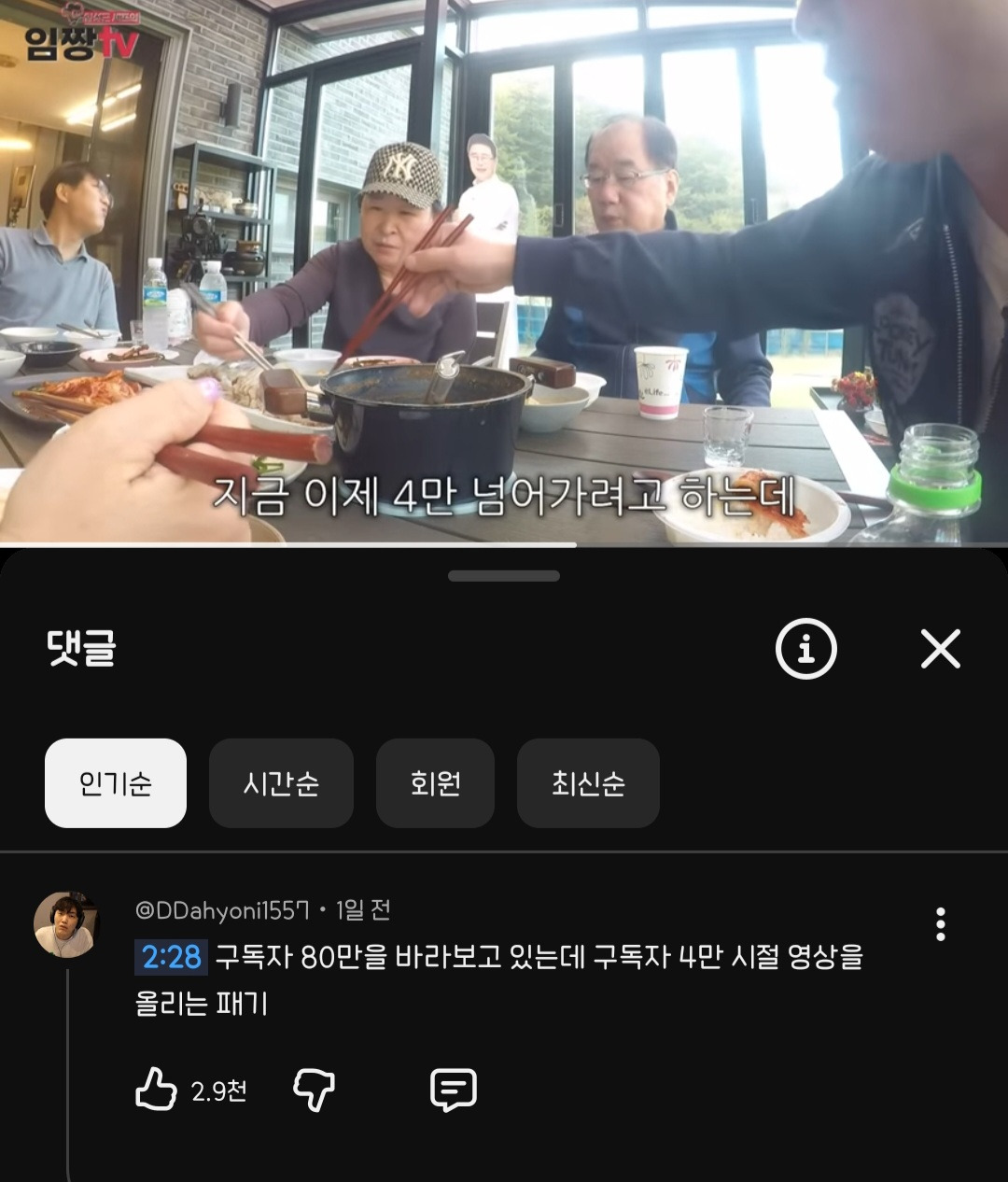Switch to the 시간순 chip
This screenshot has width=1008, height=1182.
click(x=281, y=783)
